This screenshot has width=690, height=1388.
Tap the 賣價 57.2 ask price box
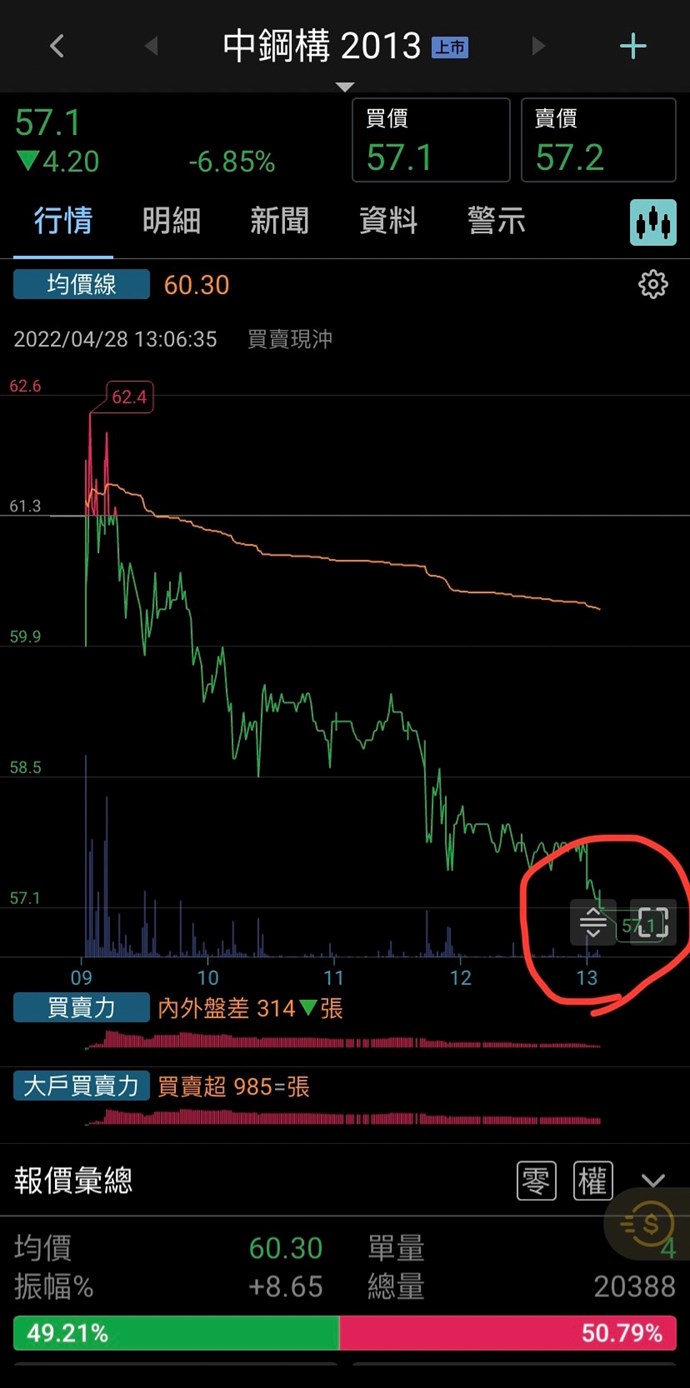tap(599, 140)
